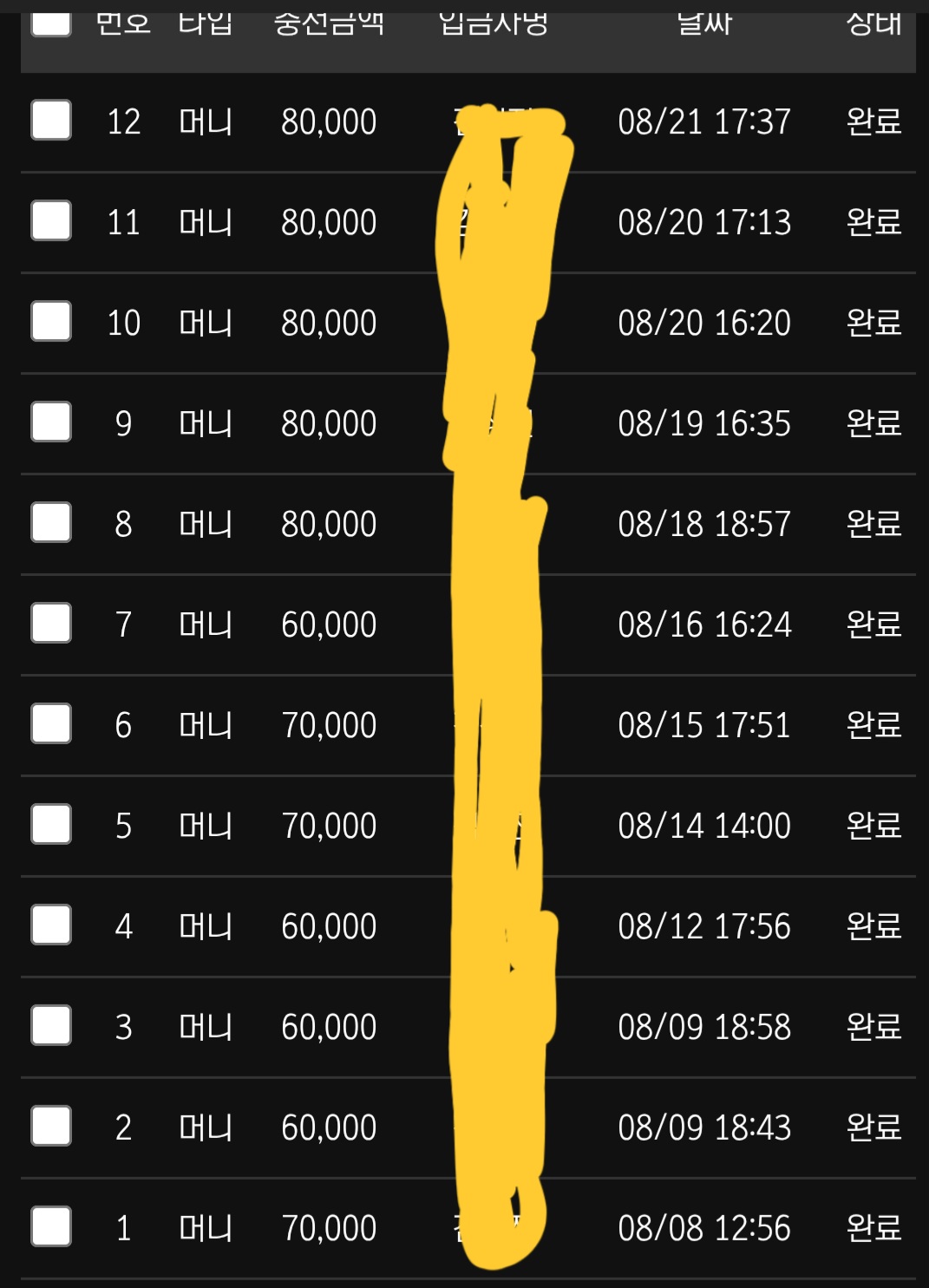
Task: Check the box for row 12
Action: [51, 121]
